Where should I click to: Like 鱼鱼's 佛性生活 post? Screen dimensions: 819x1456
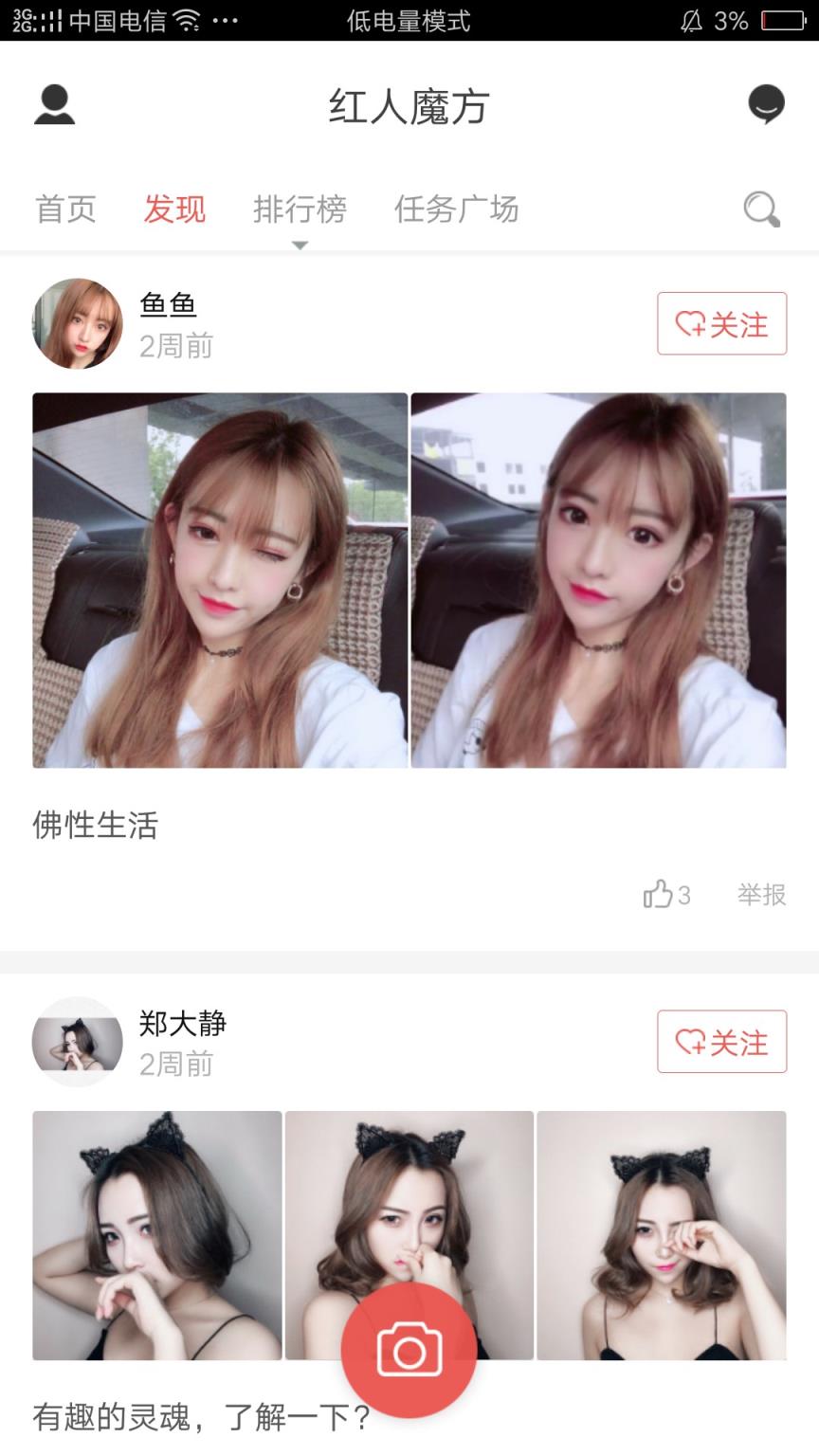[666, 894]
